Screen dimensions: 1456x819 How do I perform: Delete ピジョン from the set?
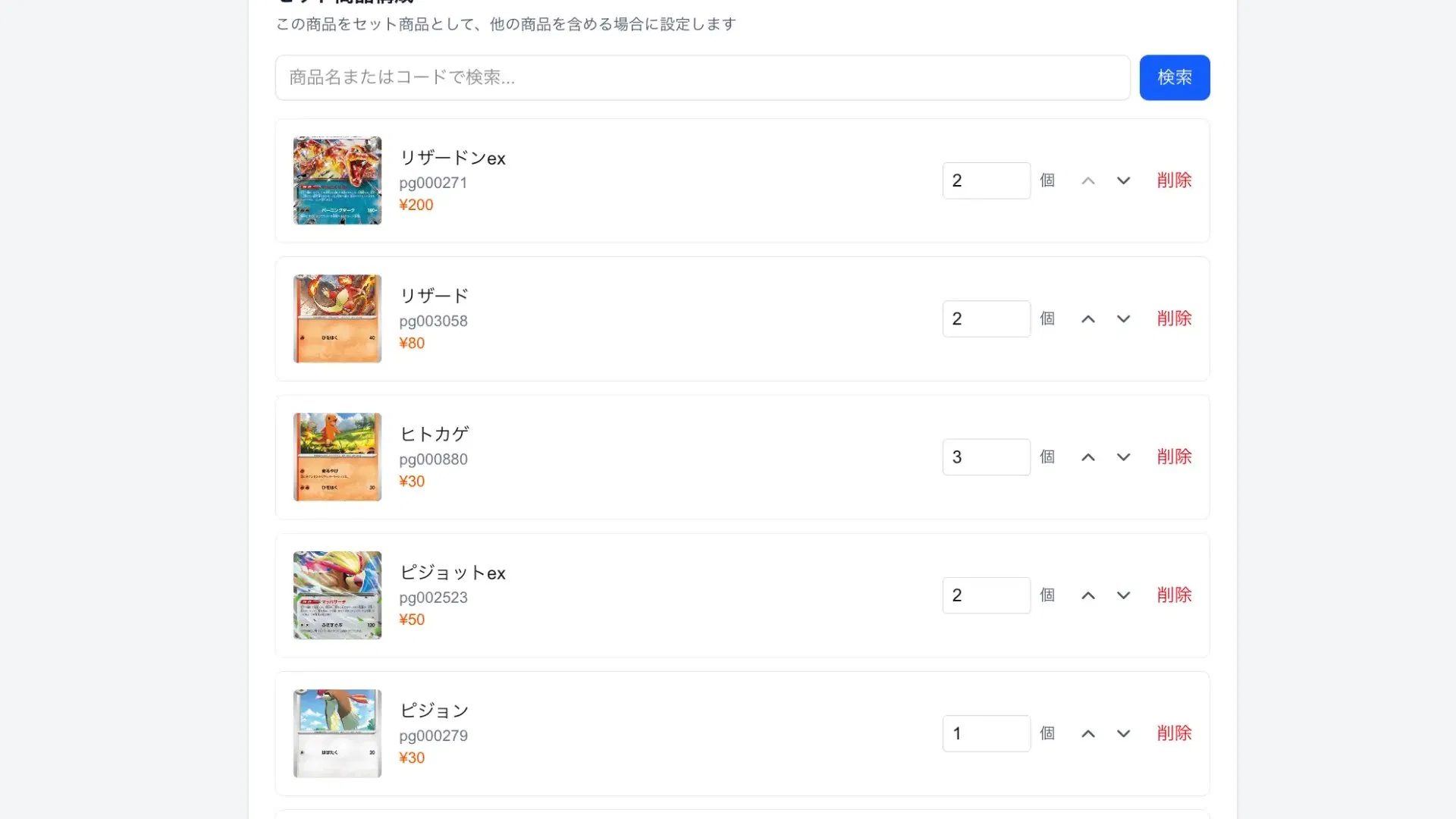tap(1174, 733)
